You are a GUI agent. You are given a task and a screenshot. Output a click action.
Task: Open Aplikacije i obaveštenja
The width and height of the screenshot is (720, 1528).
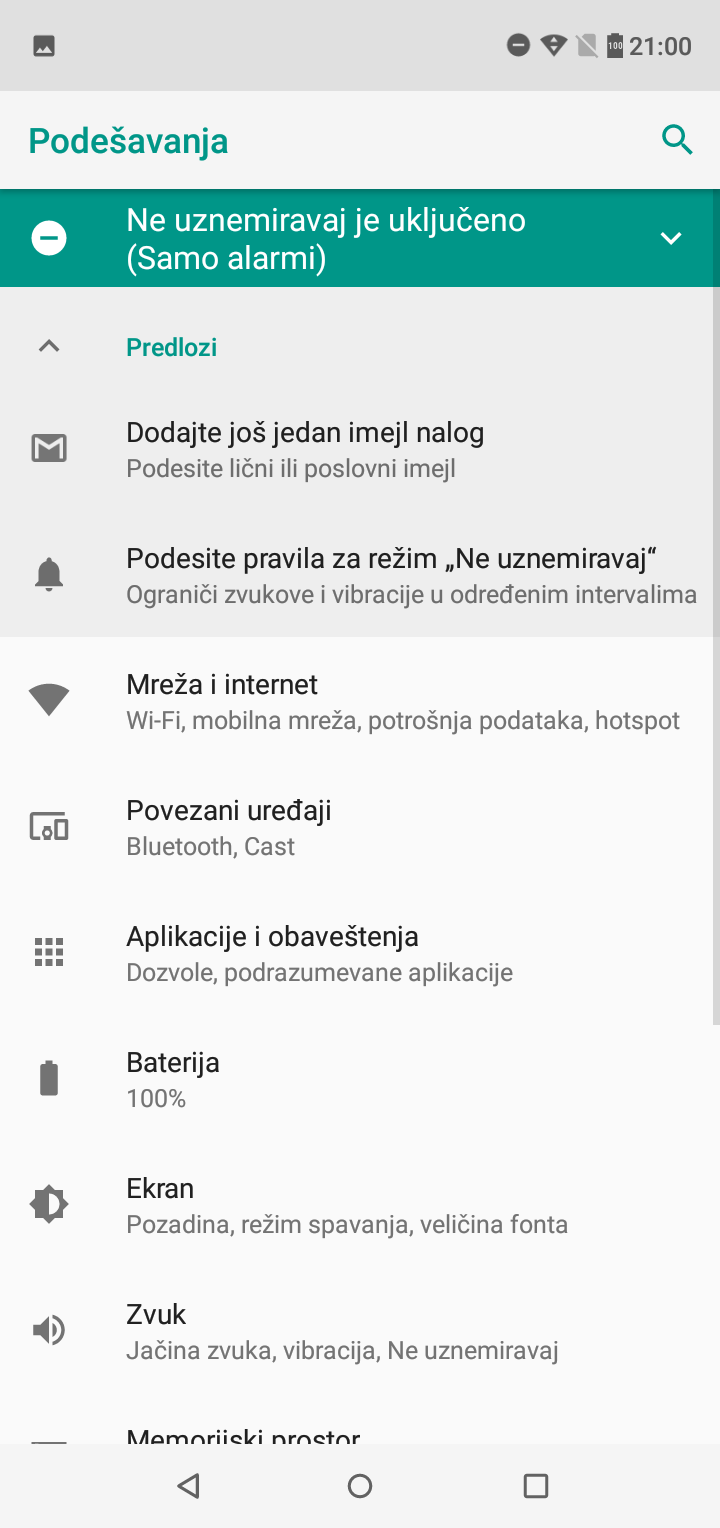[360, 953]
